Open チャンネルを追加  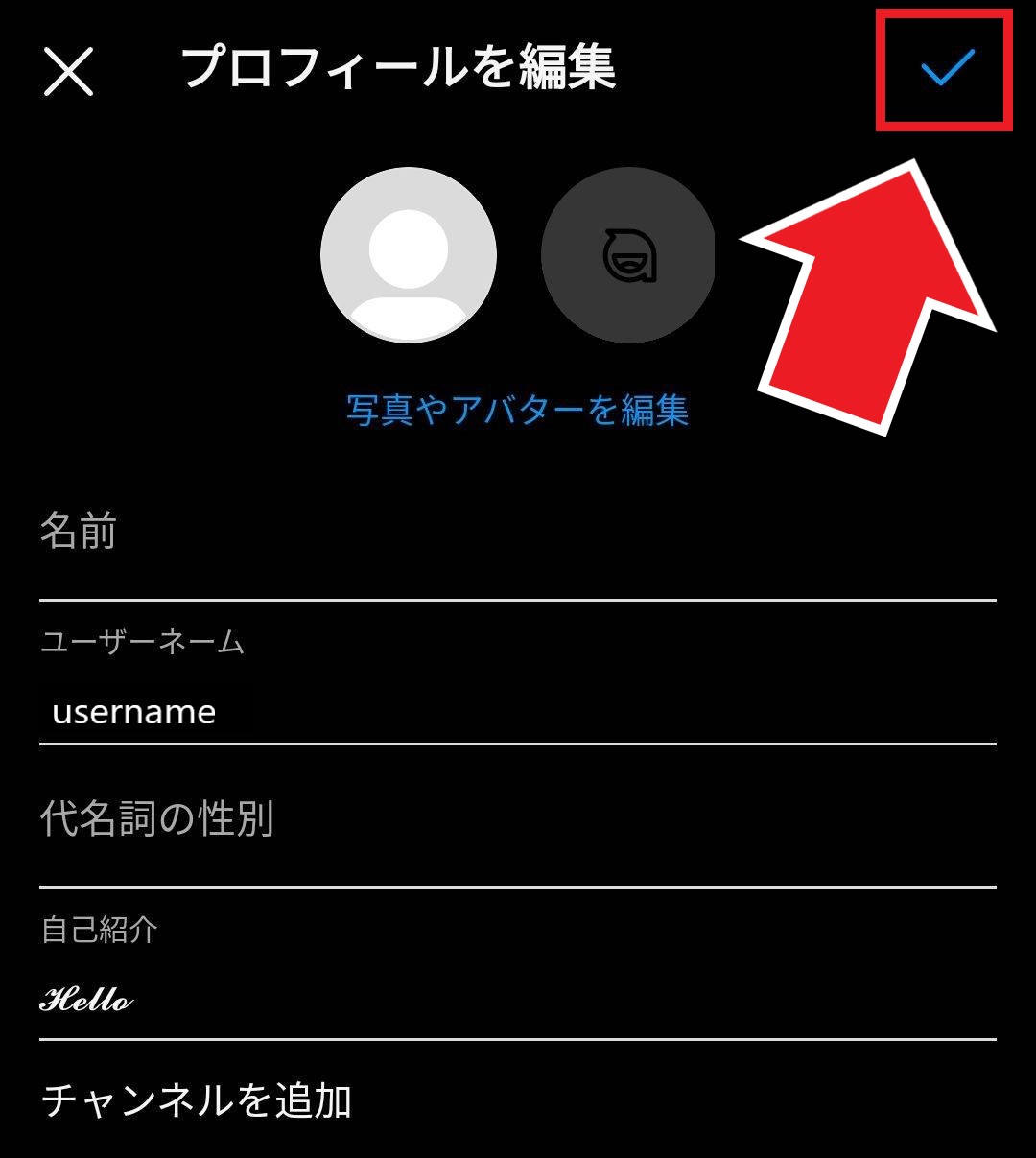[198, 1101]
